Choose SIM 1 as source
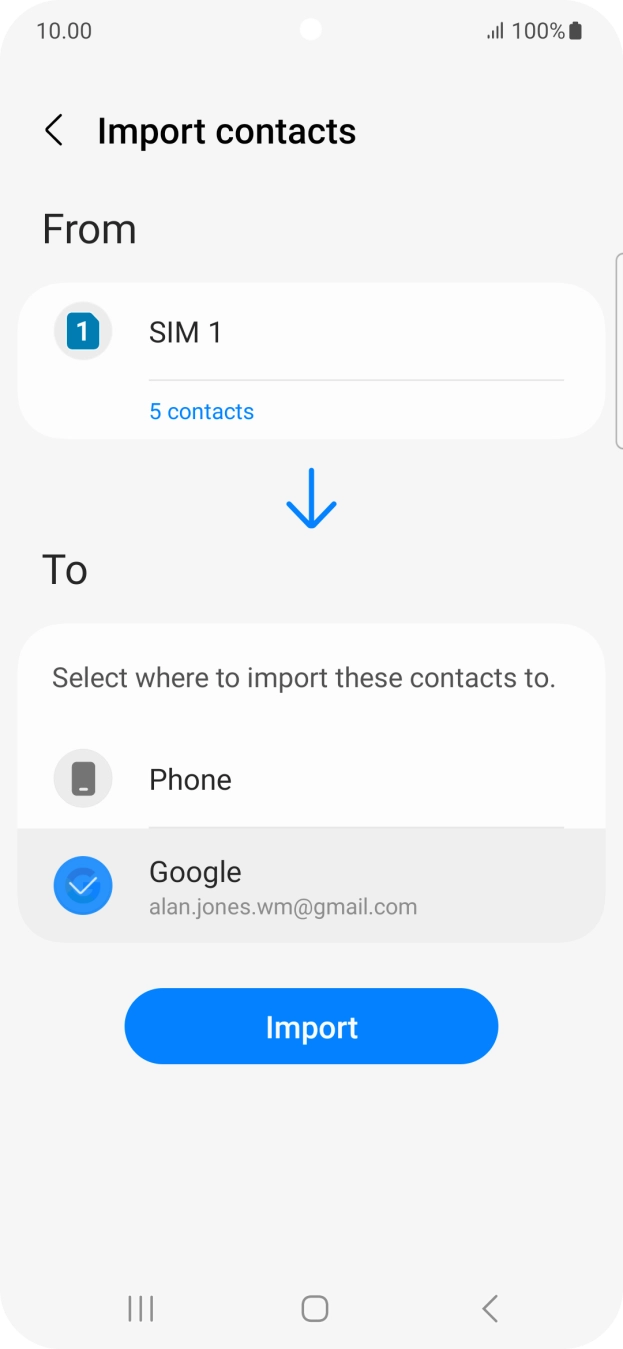 [x=310, y=332]
